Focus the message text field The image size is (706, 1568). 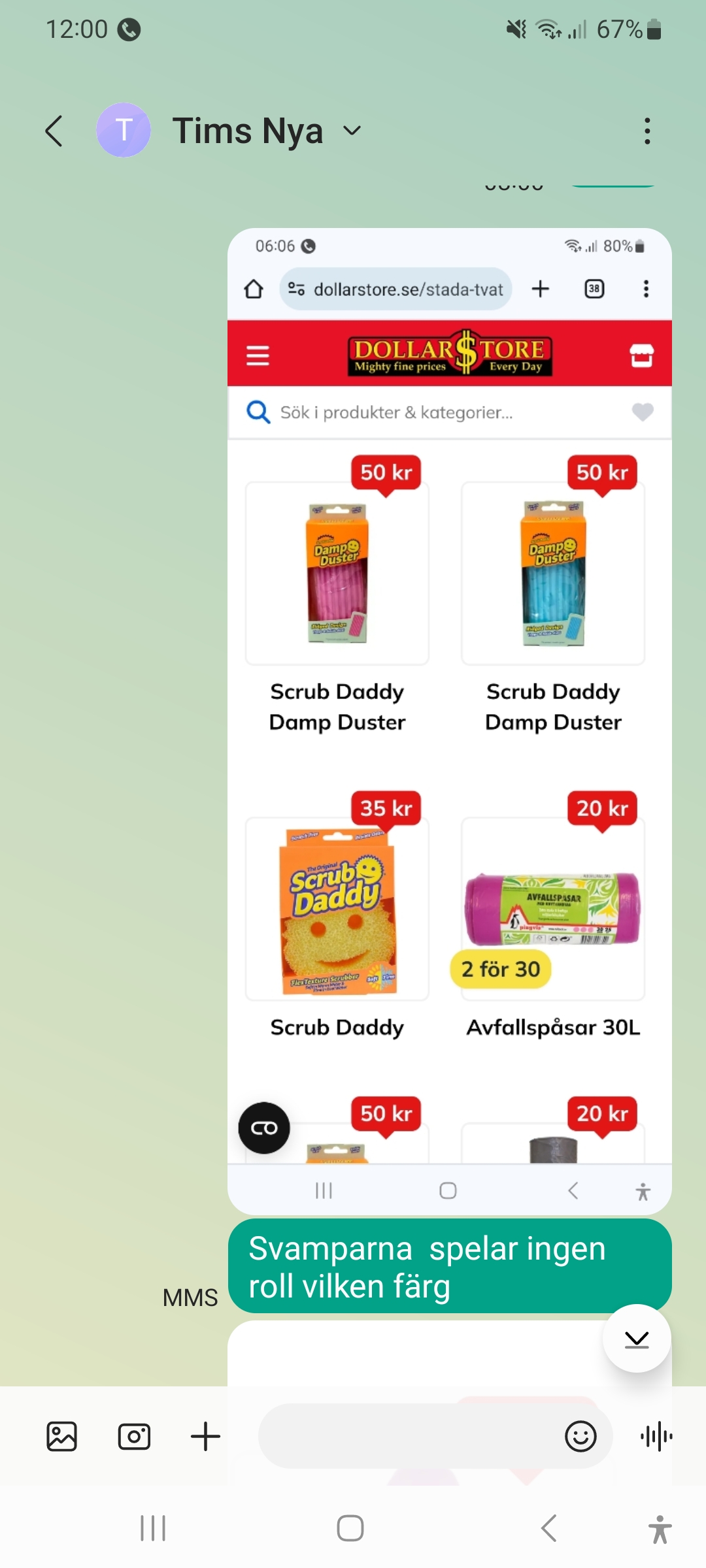(x=405, y=1437)
